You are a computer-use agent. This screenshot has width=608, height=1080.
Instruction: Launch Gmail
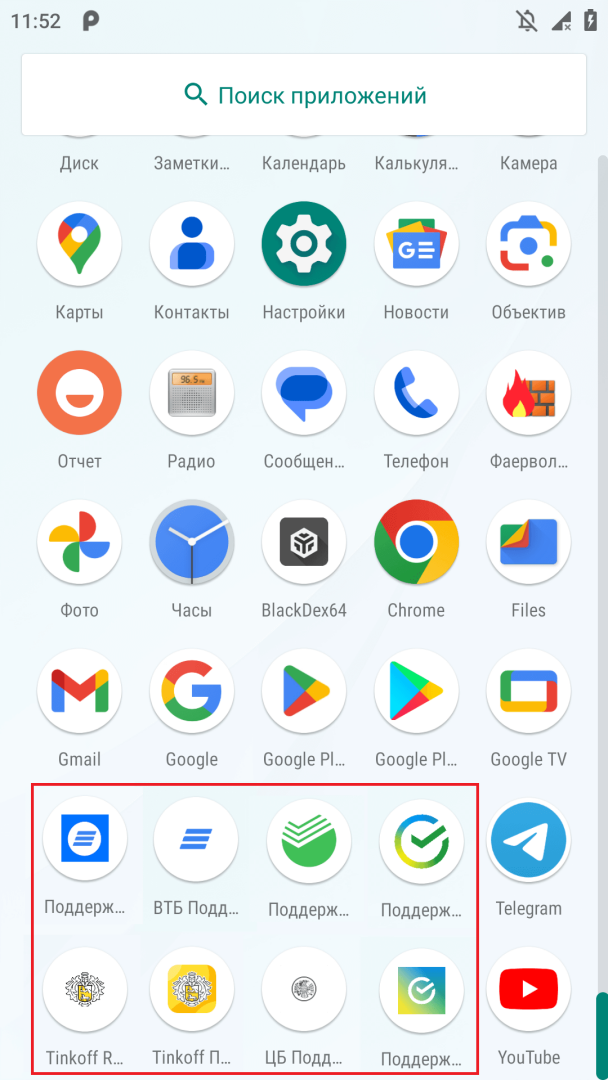click(x=79, y=691)
